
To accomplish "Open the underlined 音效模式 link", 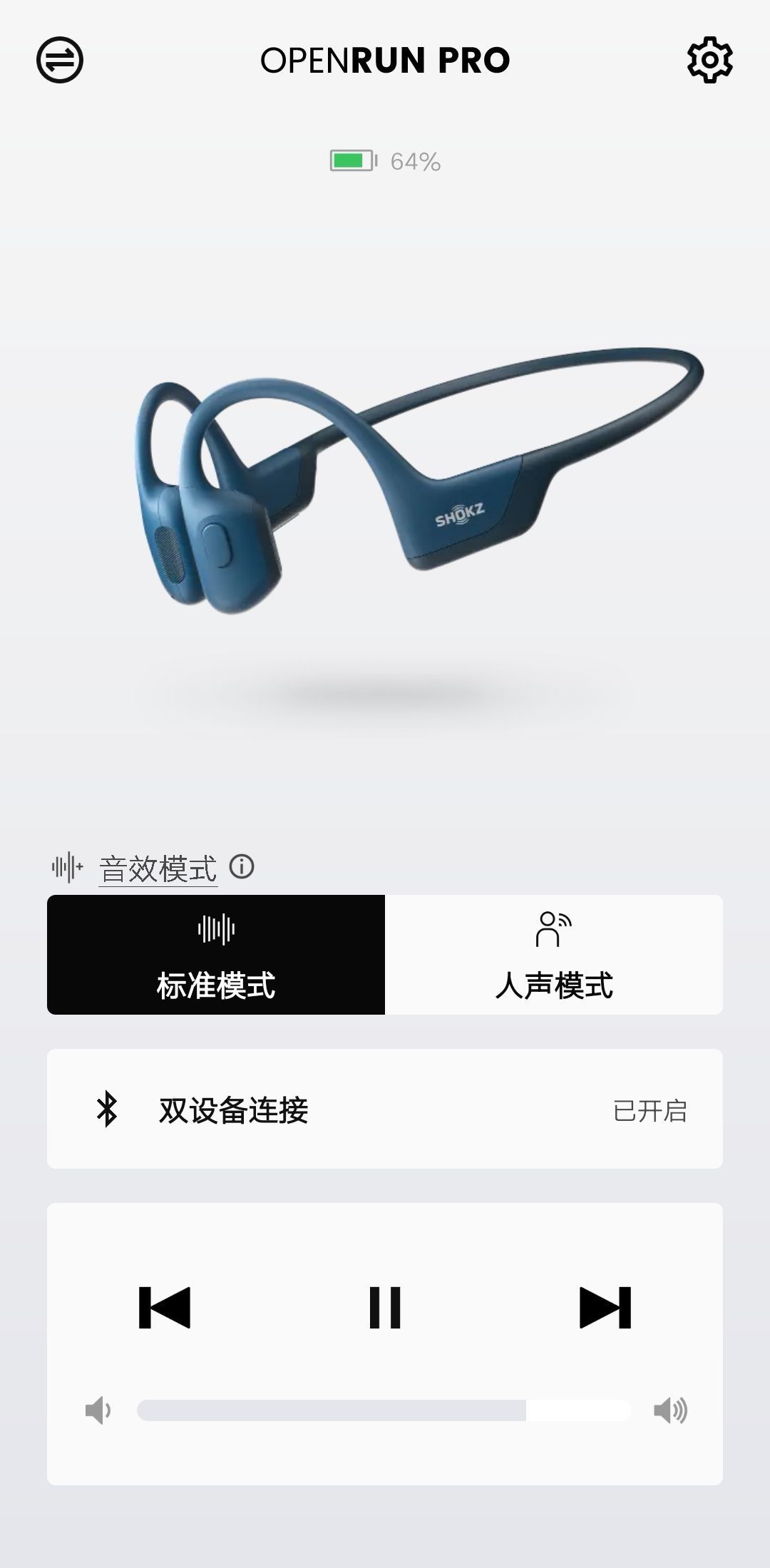I will [x=158, y=868].
